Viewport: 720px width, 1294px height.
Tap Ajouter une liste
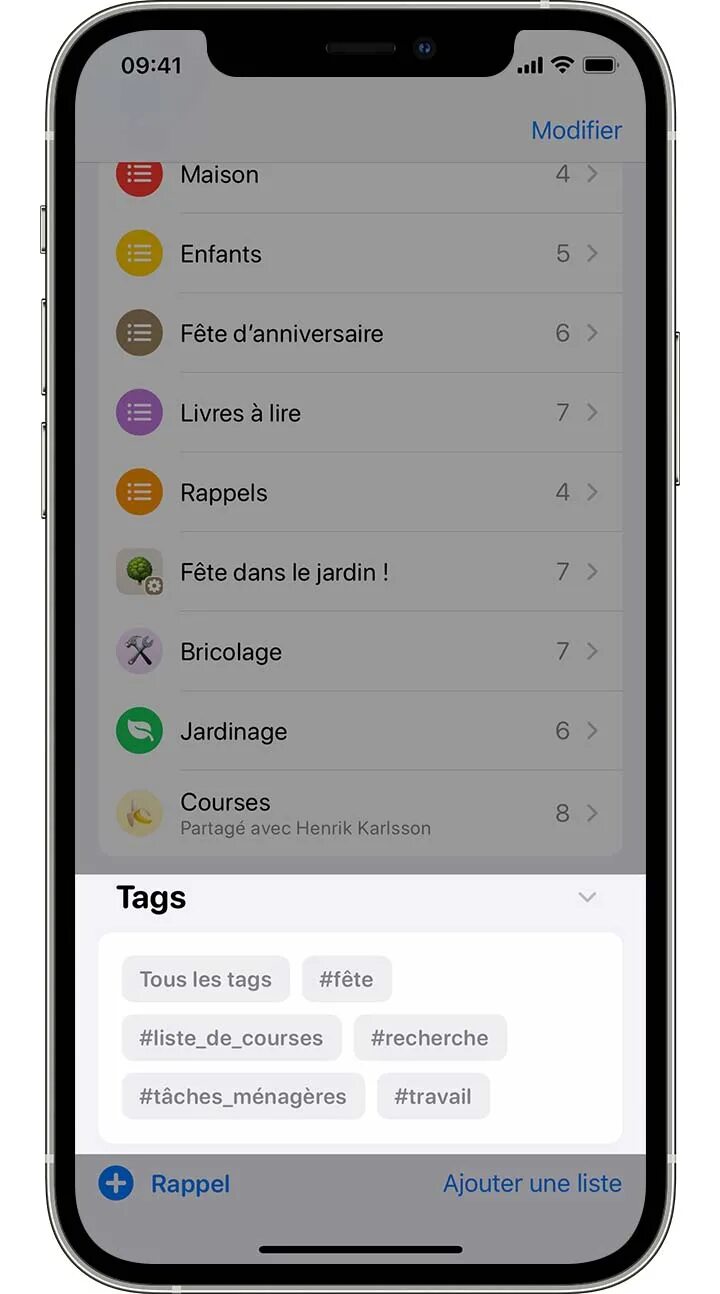532,1184
